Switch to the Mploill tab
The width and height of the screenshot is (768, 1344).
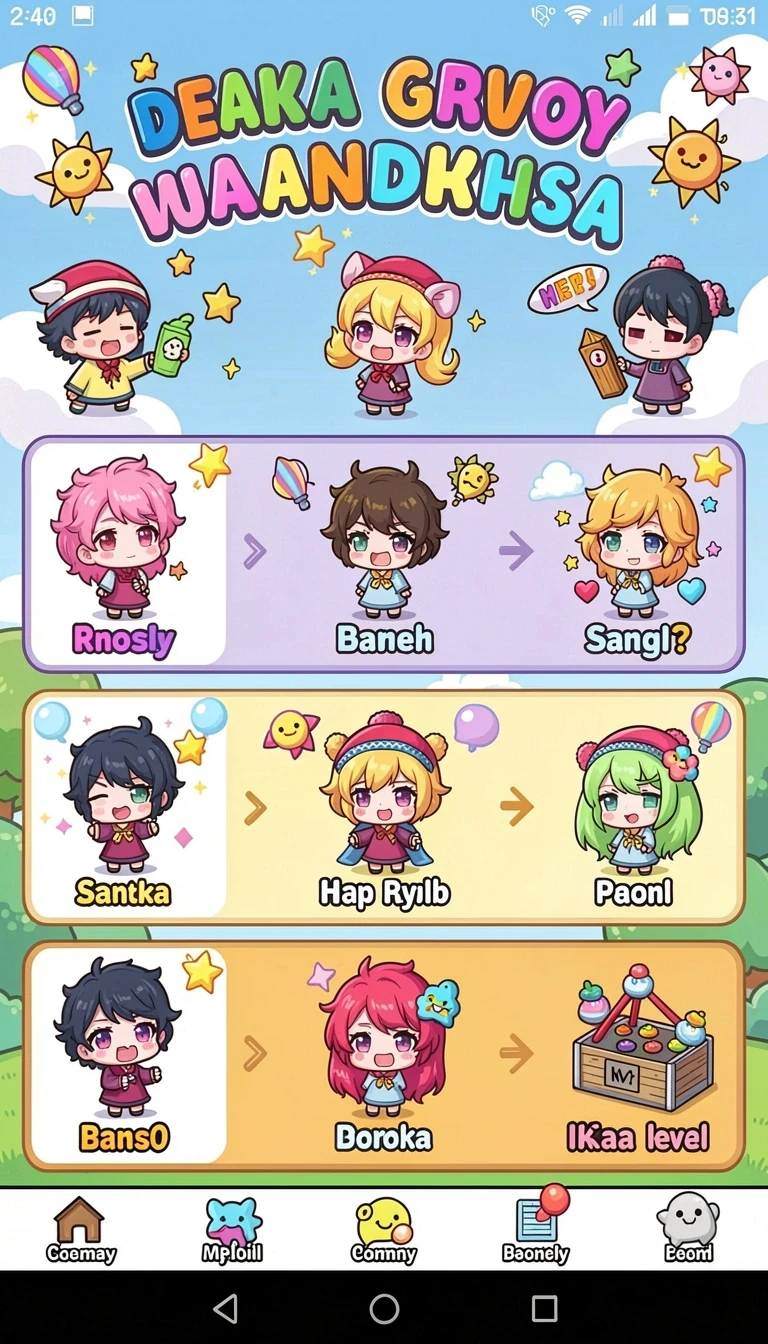pos(232,1229)
